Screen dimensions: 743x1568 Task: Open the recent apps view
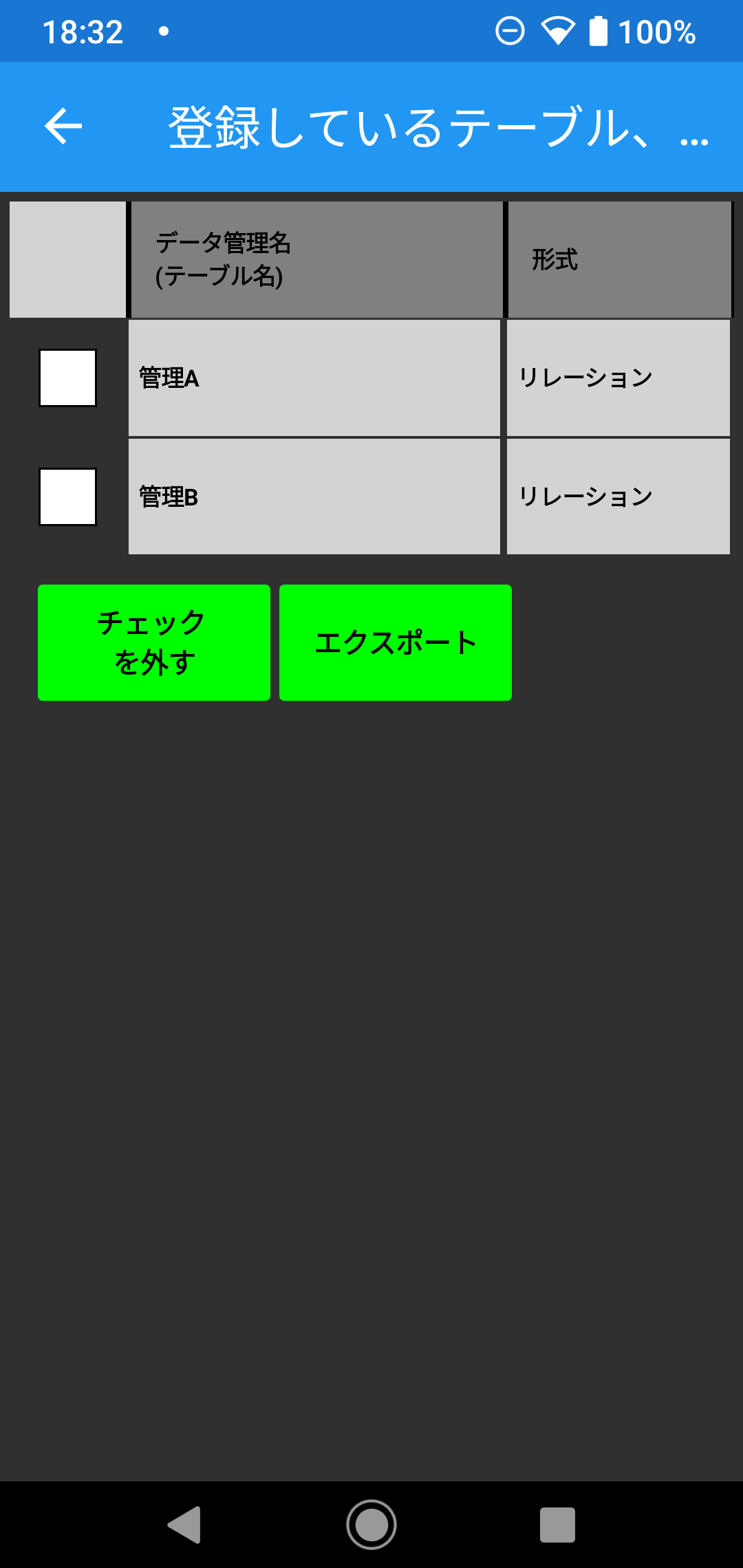coord(557,1525)
